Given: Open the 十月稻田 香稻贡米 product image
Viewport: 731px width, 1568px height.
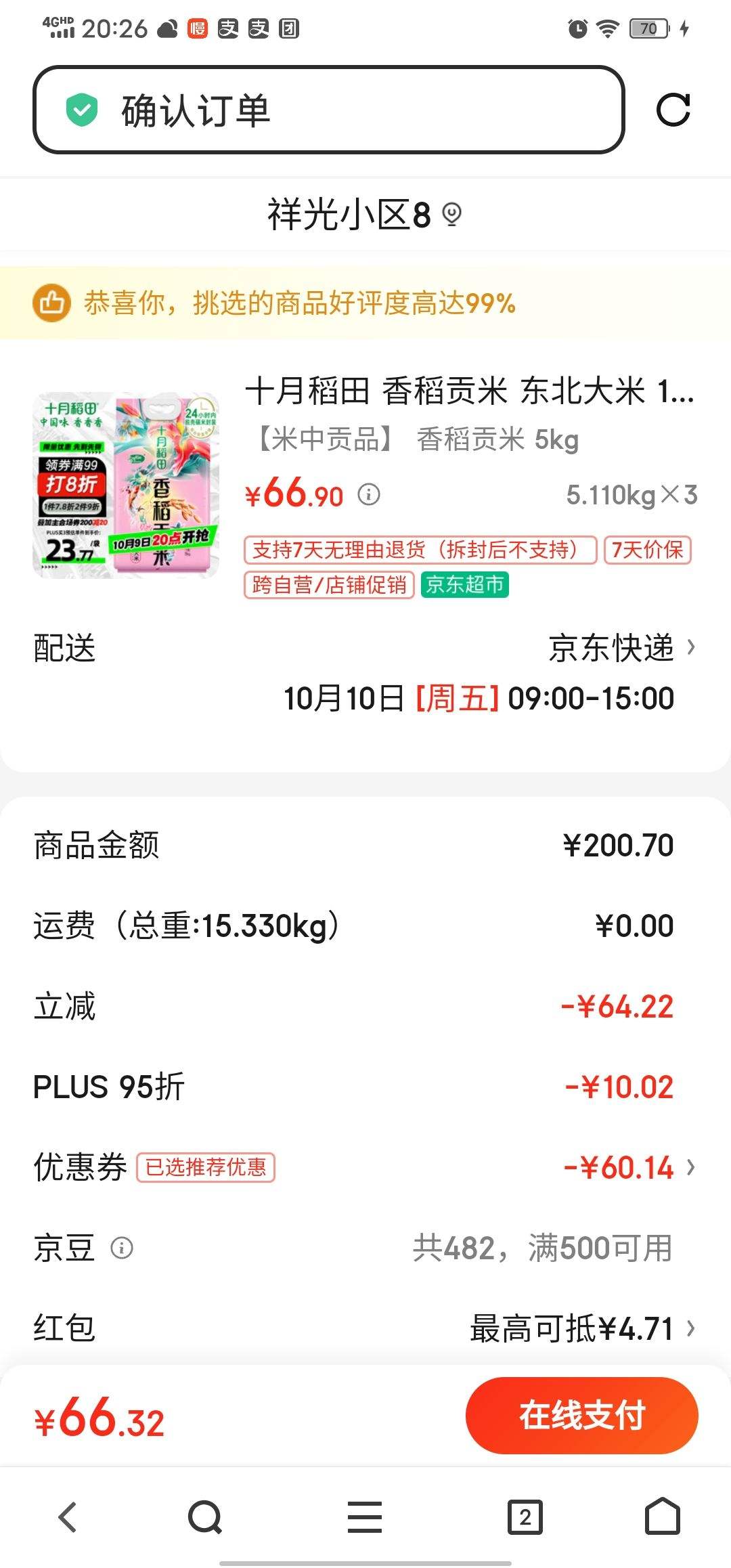Looking at the screenshot, I should coord(126,485).
